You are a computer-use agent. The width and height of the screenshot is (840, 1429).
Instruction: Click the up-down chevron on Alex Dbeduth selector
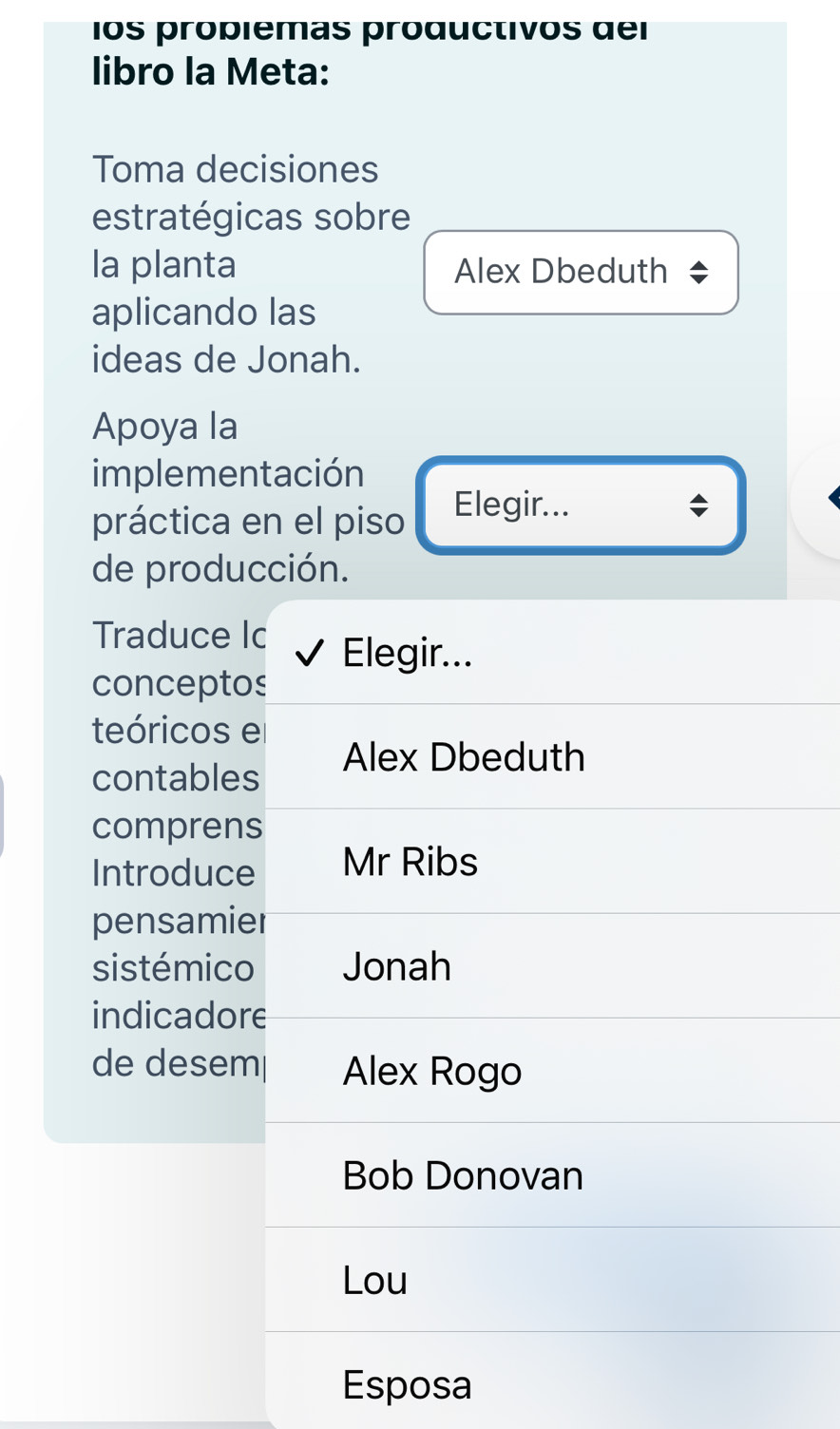[x=700, y=273]
